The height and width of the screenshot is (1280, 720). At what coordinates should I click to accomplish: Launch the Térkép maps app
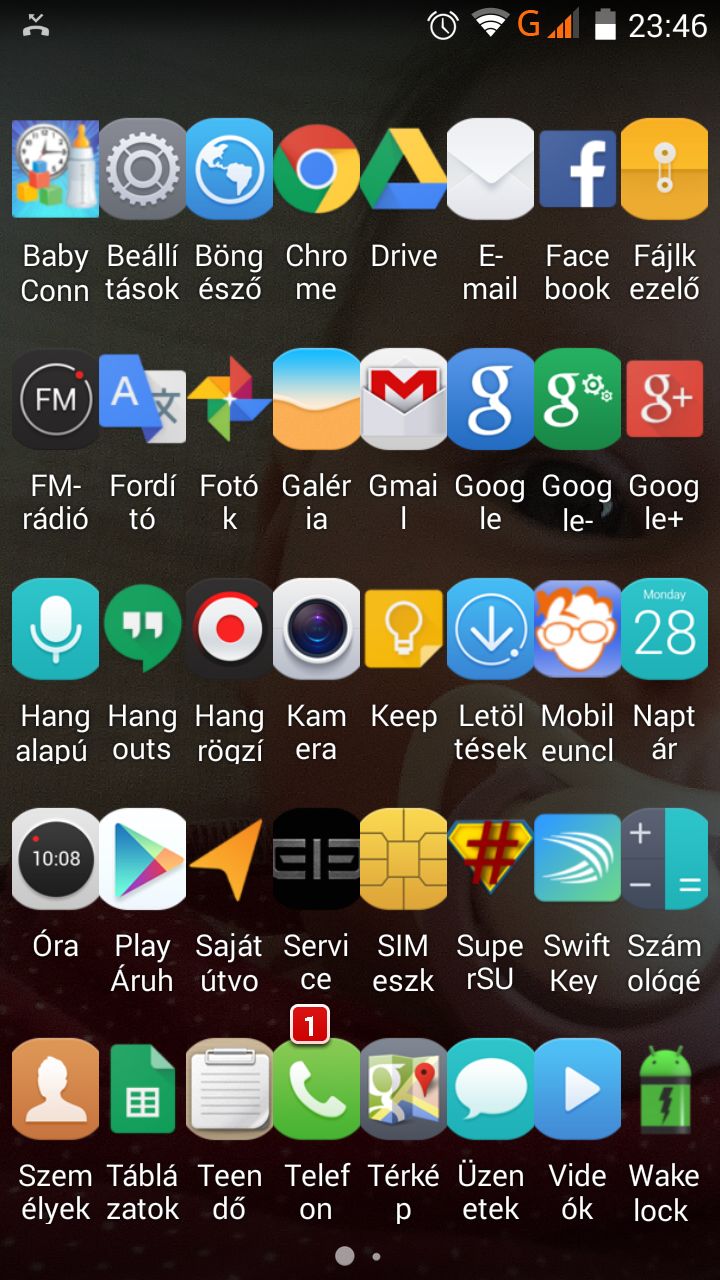pos(403,1089)
